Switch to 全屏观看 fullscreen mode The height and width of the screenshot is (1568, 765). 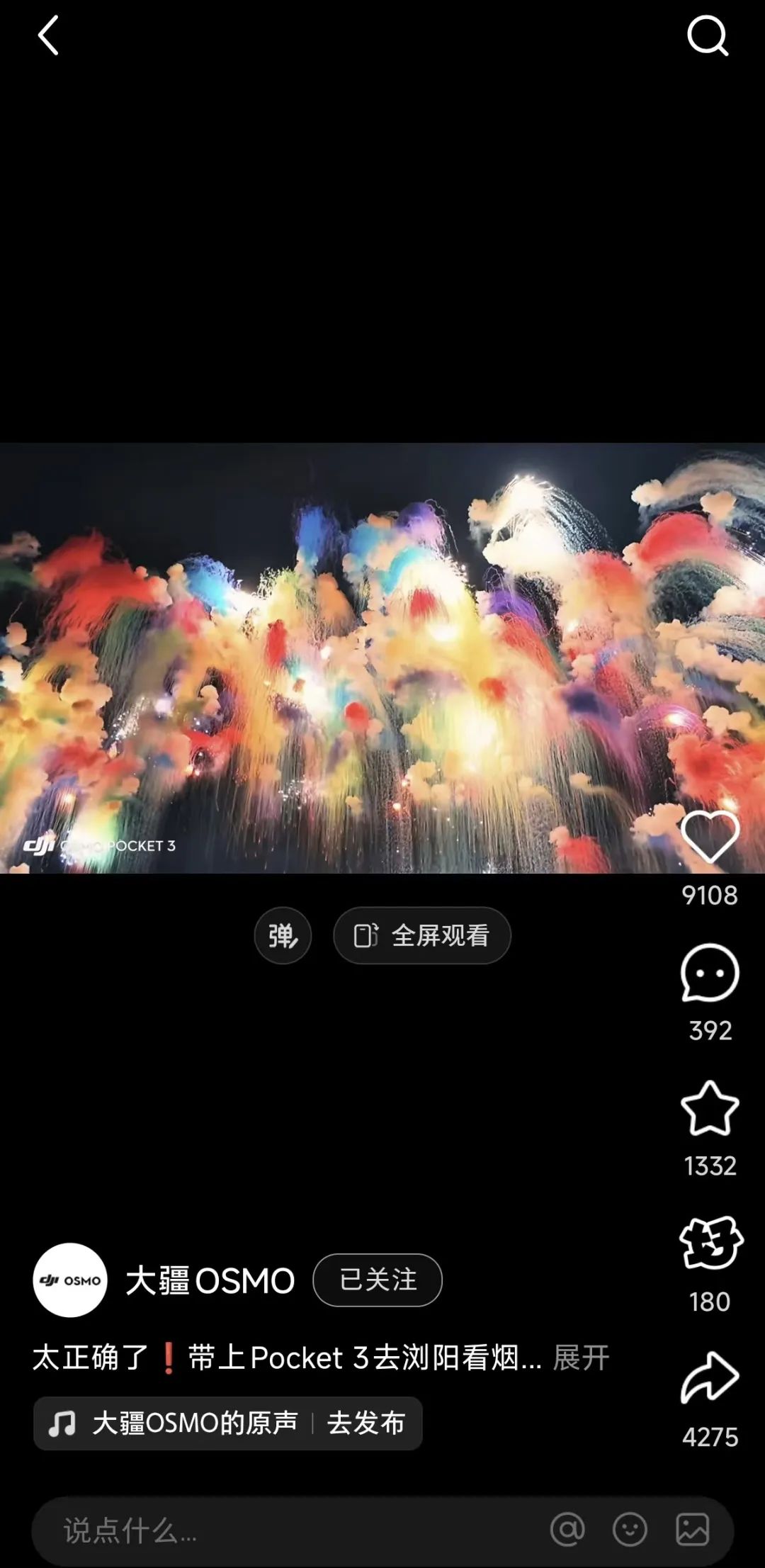coord(422,936)
